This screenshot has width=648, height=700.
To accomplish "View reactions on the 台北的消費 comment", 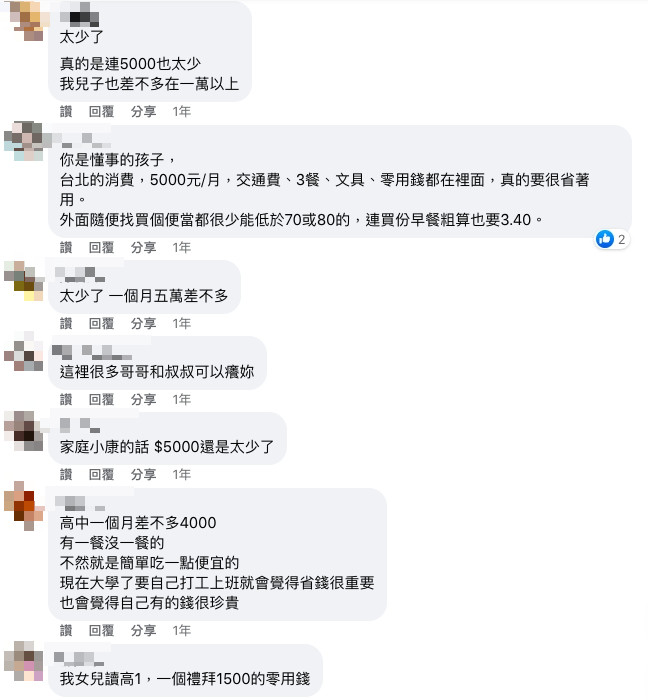I will point(610,239).
